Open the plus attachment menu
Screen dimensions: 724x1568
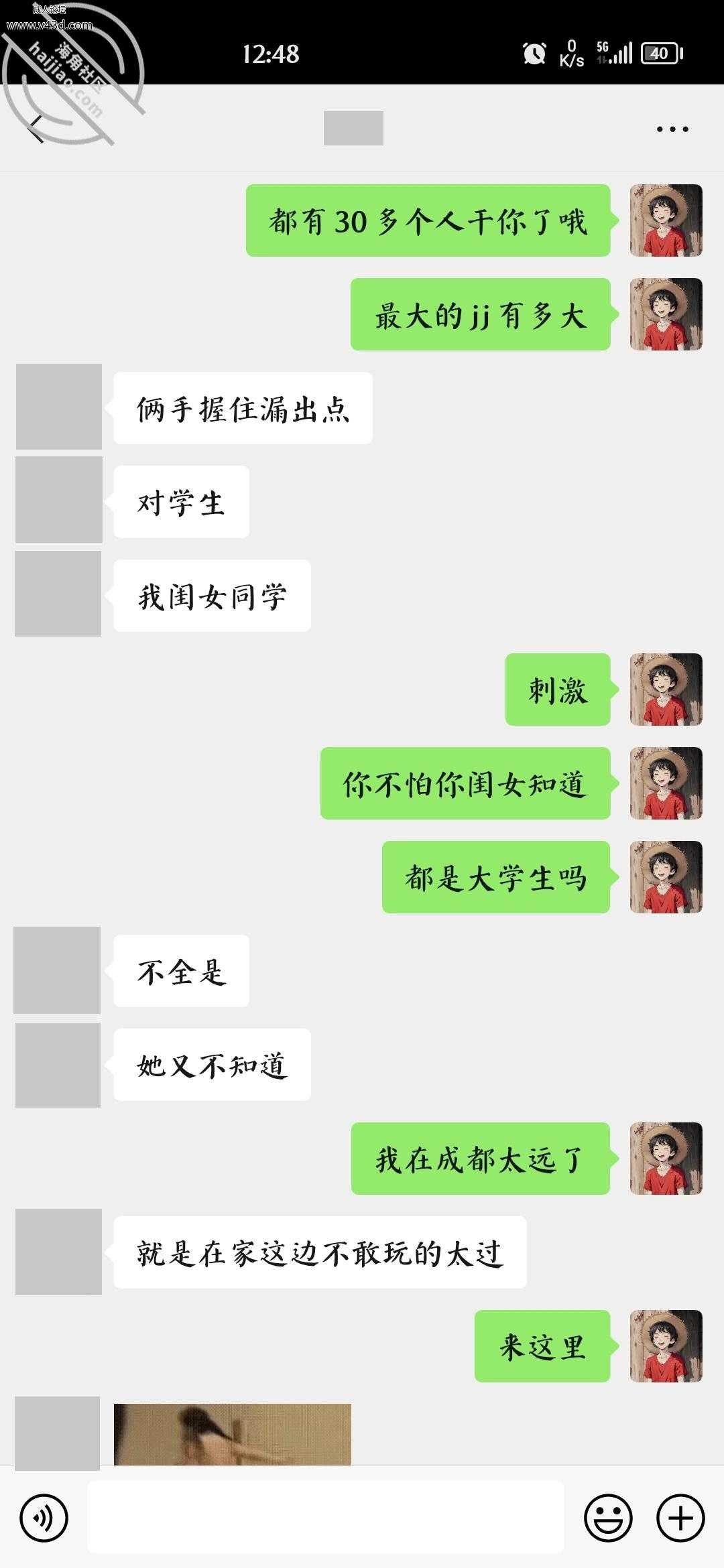pyautogui.click(x=680, y=1518)
